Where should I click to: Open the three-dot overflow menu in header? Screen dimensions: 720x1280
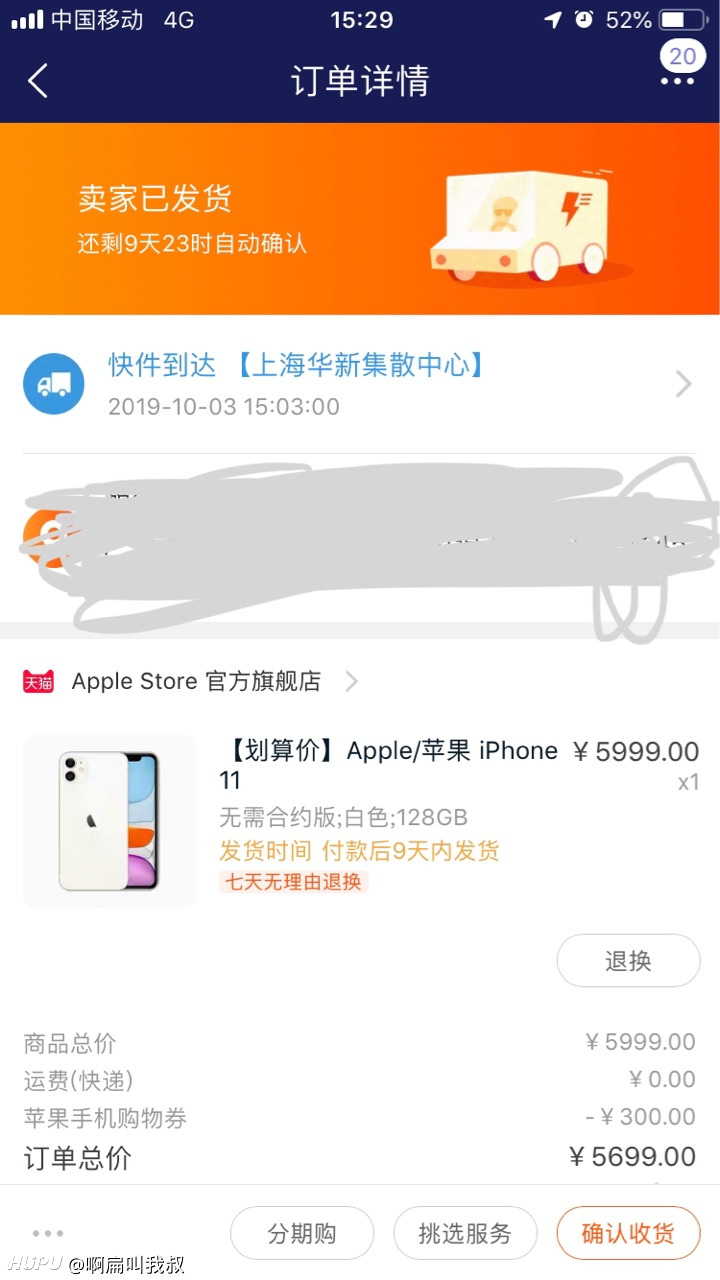coord(677,81)
